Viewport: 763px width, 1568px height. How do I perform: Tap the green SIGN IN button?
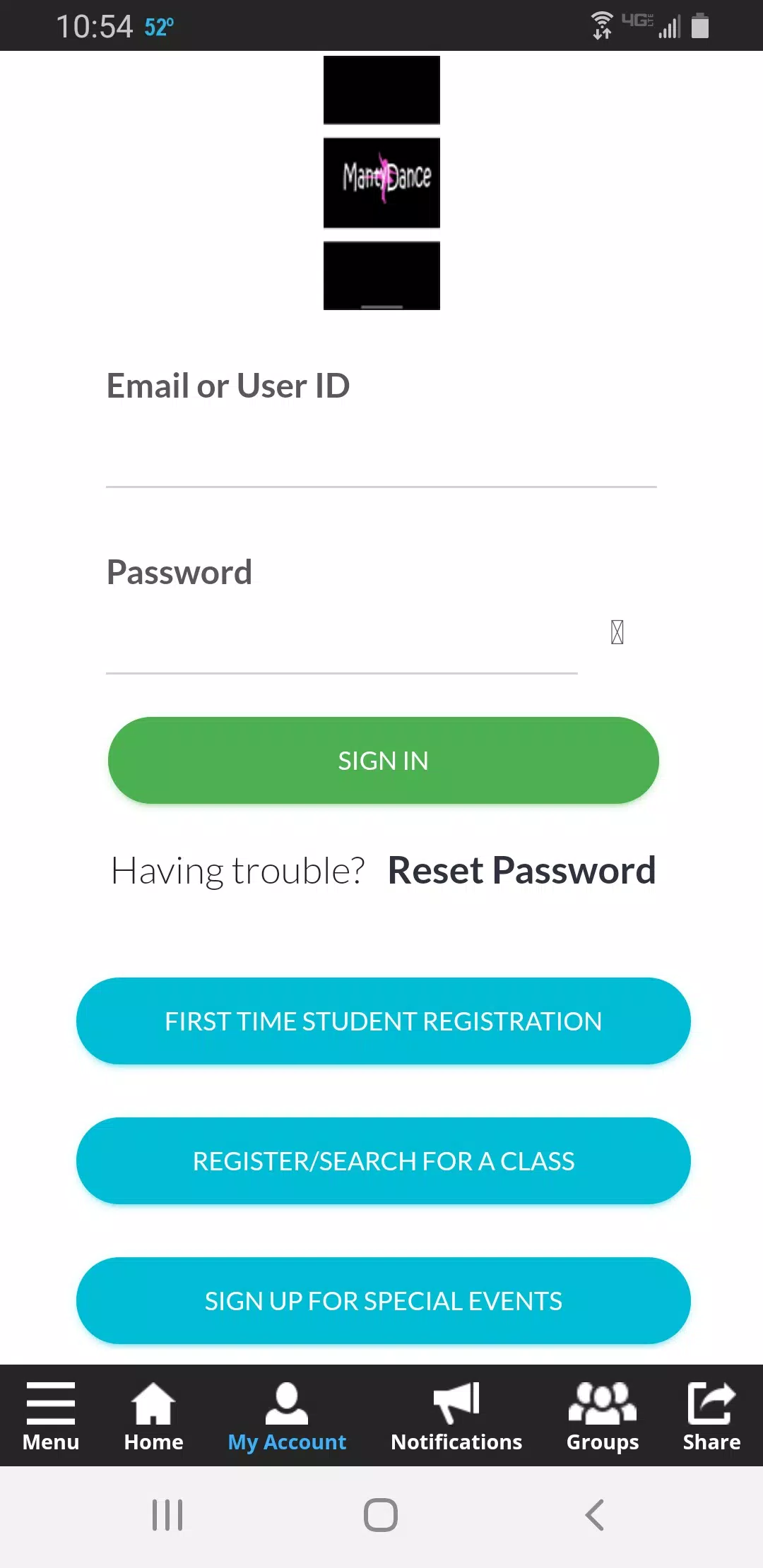383,761
